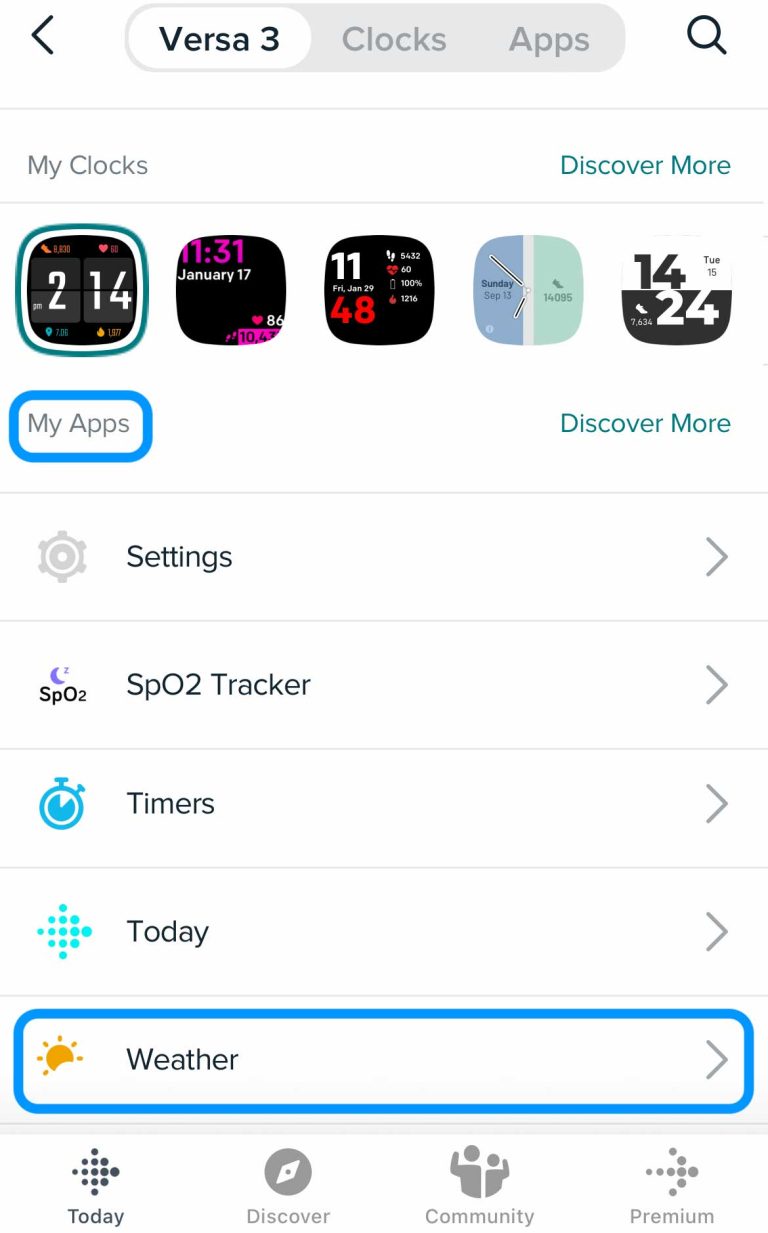
Task: Click Discover More beside My Apps
Action: click(645, 423)
